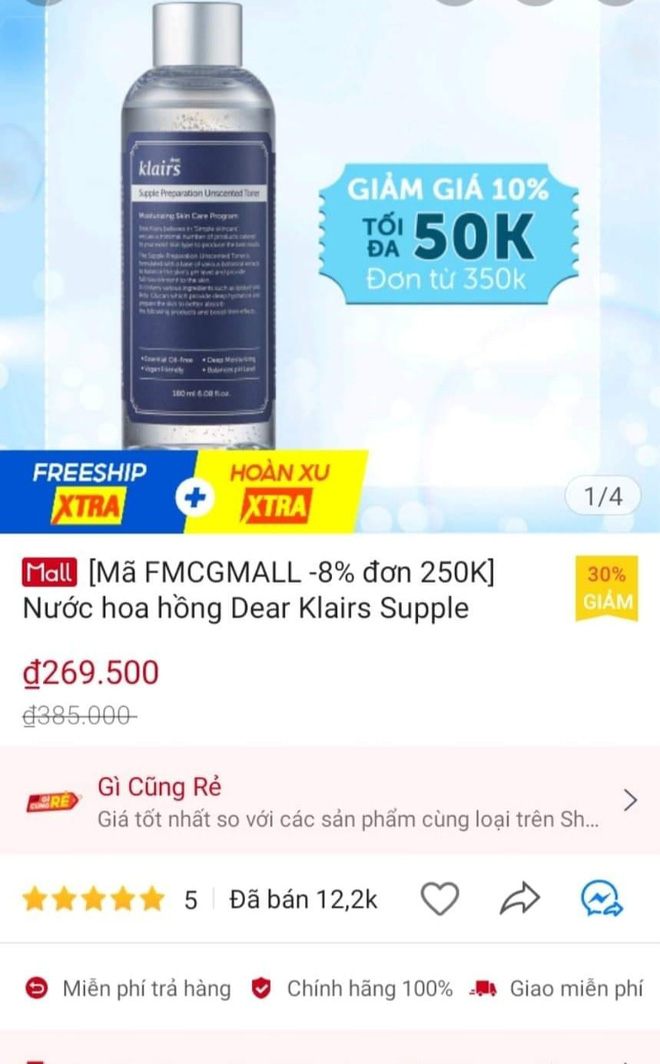
Task: Open the Gì Cũng Rẻ best price row
Action: click(x=330, y=801)
